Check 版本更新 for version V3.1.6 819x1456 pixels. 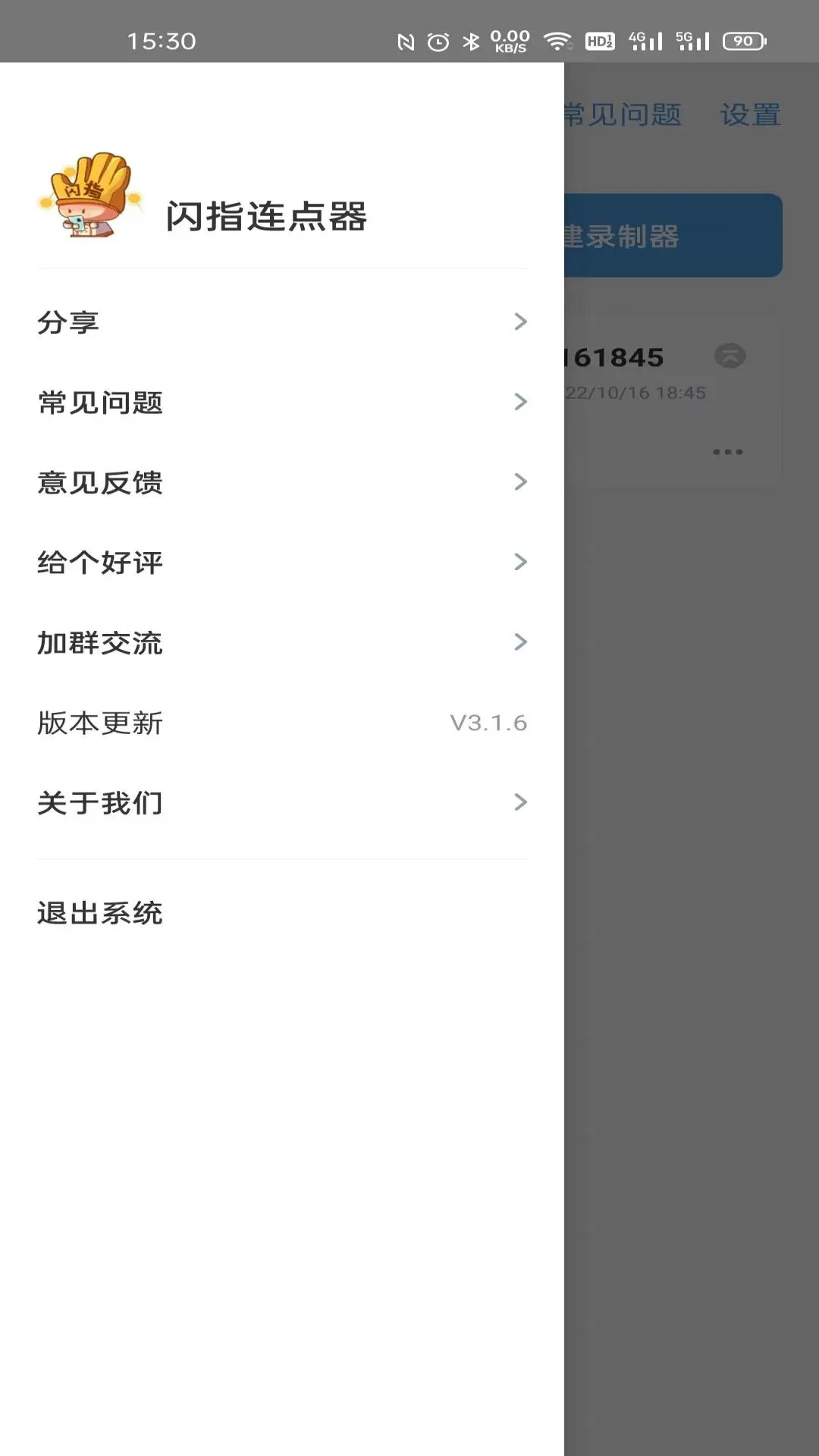click(281, 723)
